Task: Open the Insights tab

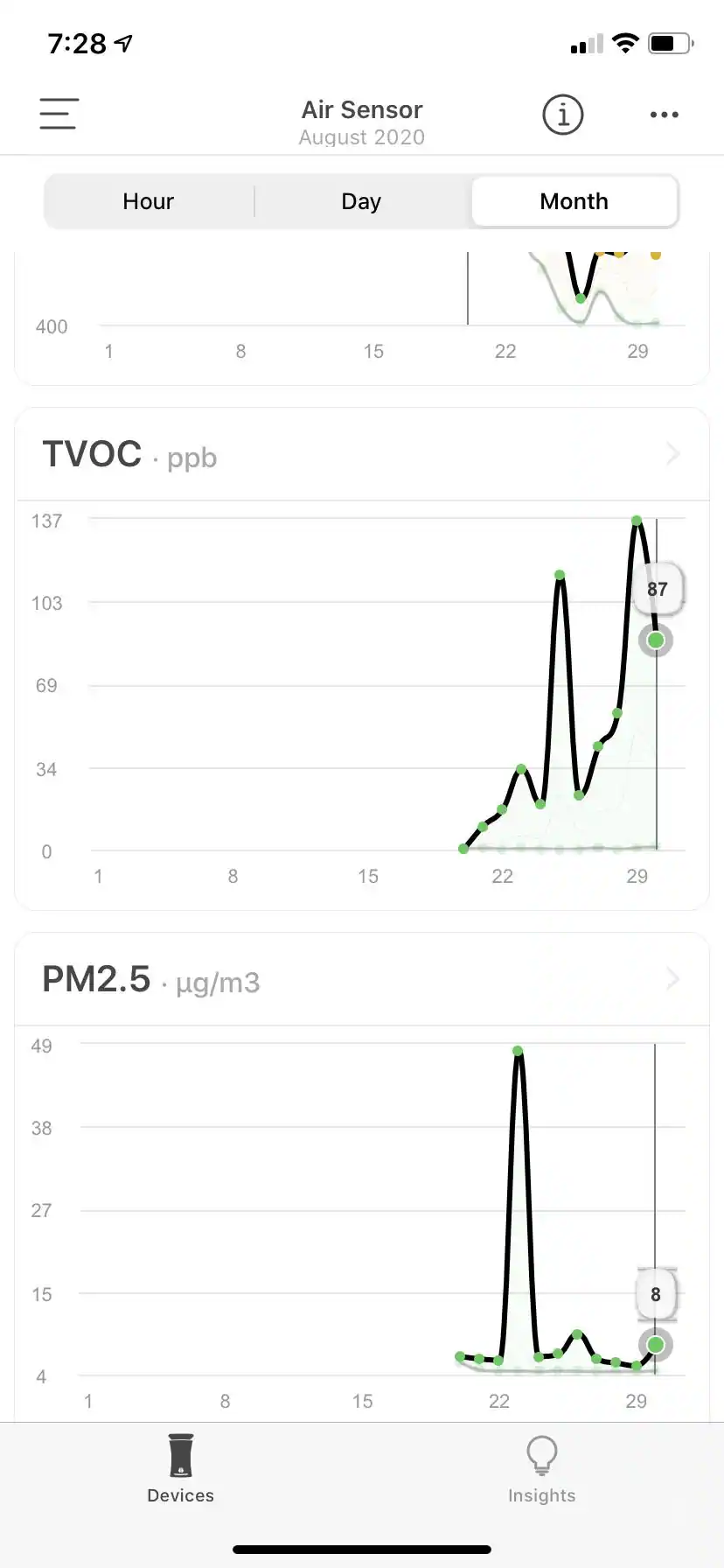Action: [541, 1469]
